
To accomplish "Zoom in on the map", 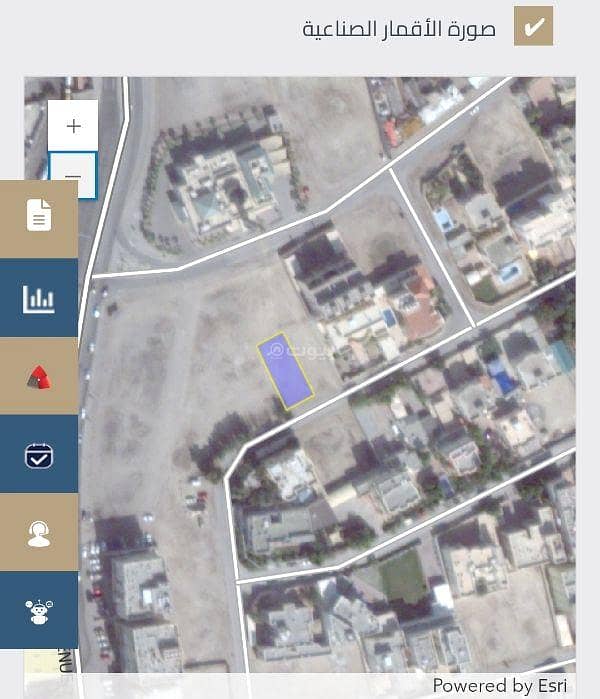I will (73, 126).
